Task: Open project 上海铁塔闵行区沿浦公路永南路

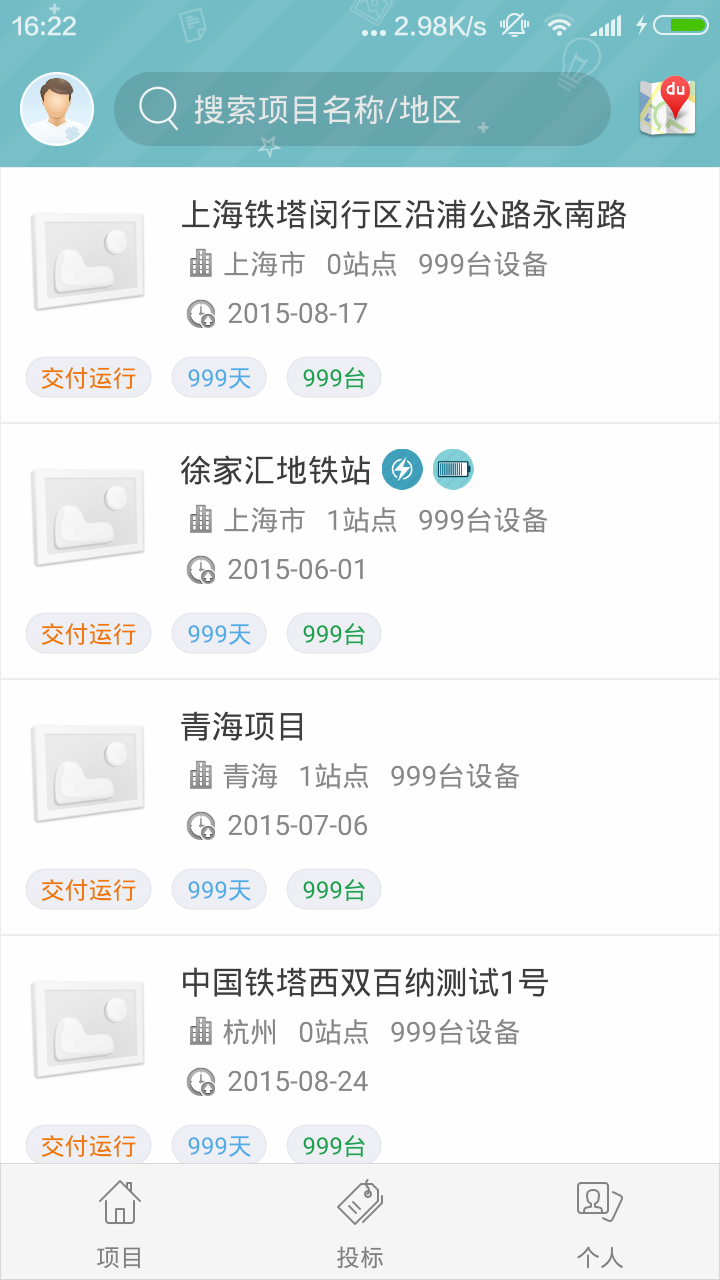Action: [x=403, y=215]
